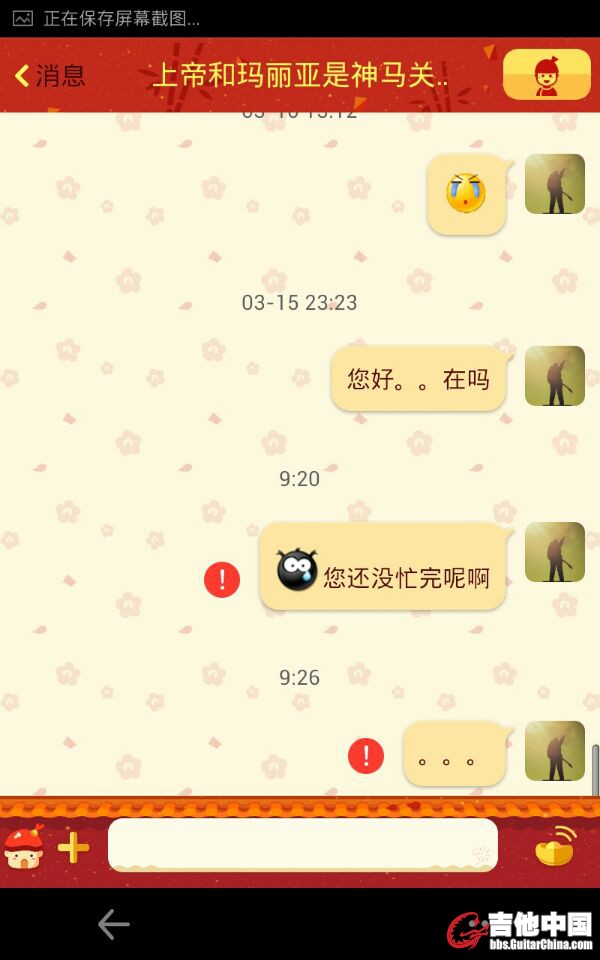
Task: Tap the gold ingot voice button
Action: (556, 846)
